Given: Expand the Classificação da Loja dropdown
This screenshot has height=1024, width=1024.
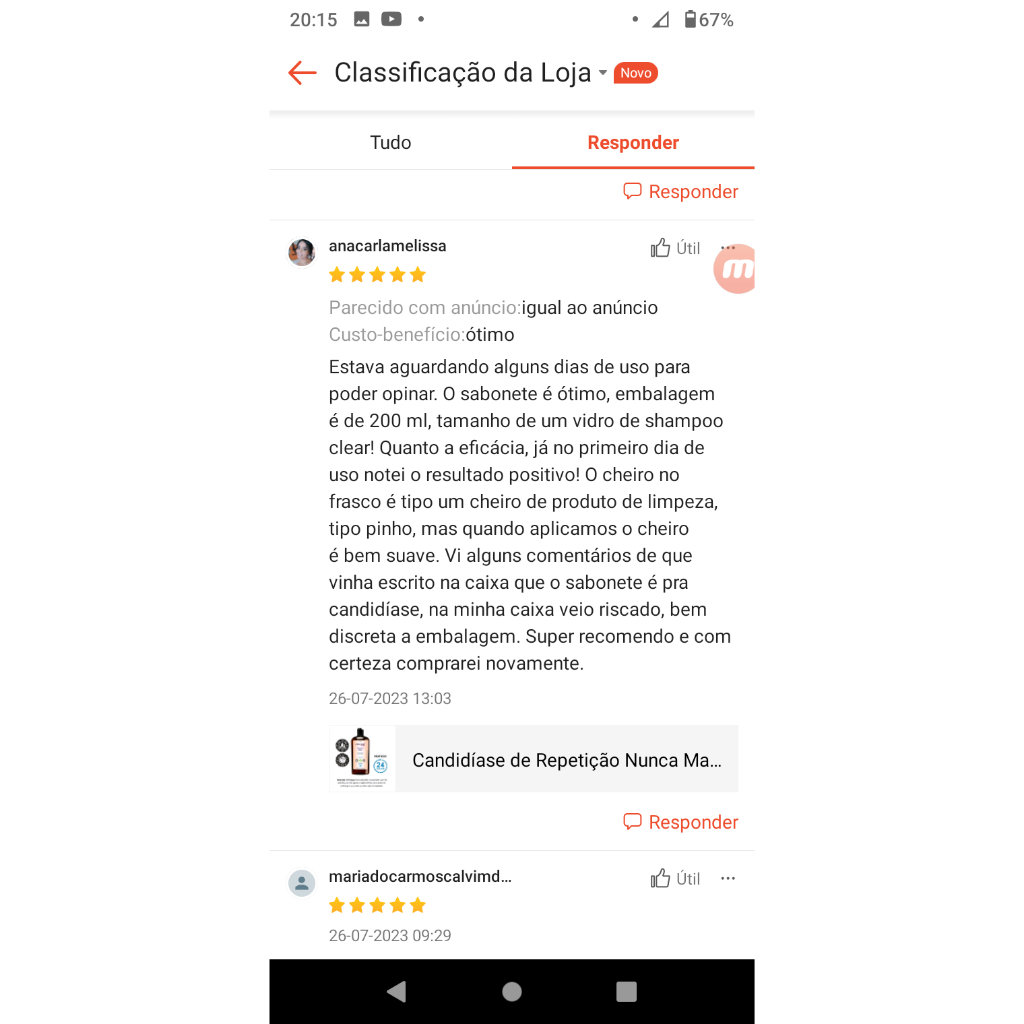Looking at the screenshot, I should point(603,72).
